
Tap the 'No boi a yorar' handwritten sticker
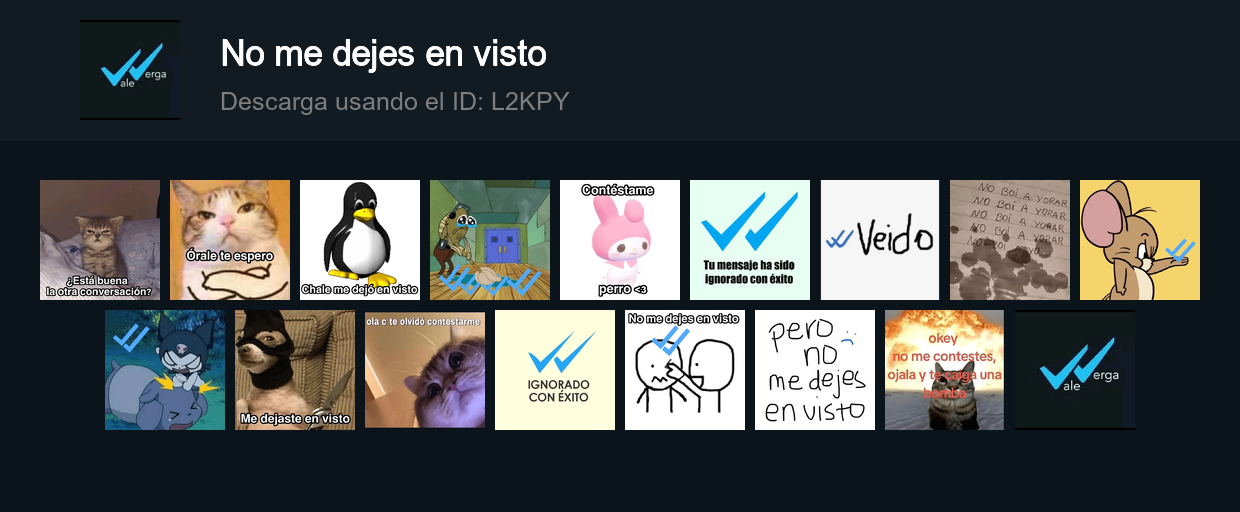(x=1010, y=240)
